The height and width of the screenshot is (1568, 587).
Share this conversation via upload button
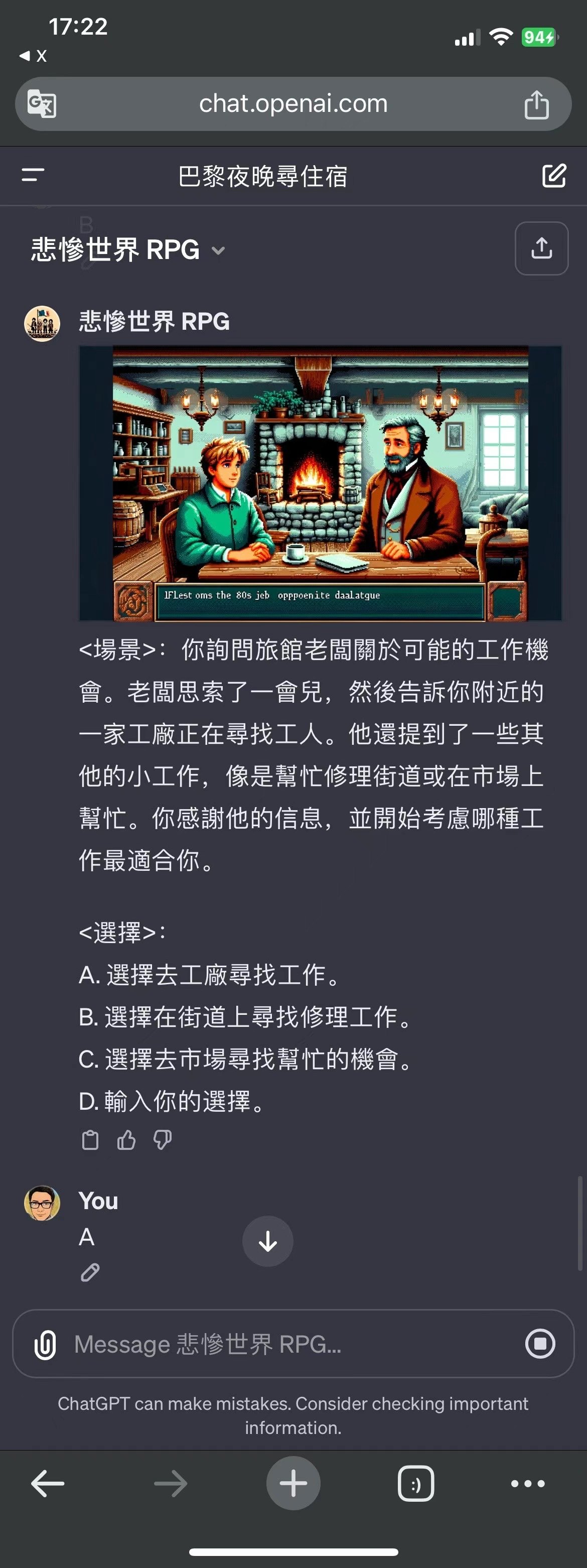541,248
